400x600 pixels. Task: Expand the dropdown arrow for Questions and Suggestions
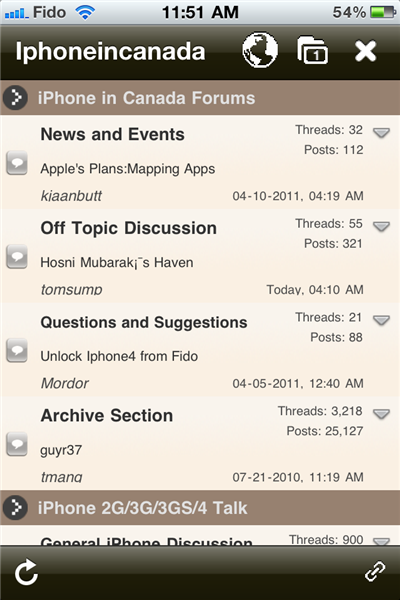click(381, 320)
